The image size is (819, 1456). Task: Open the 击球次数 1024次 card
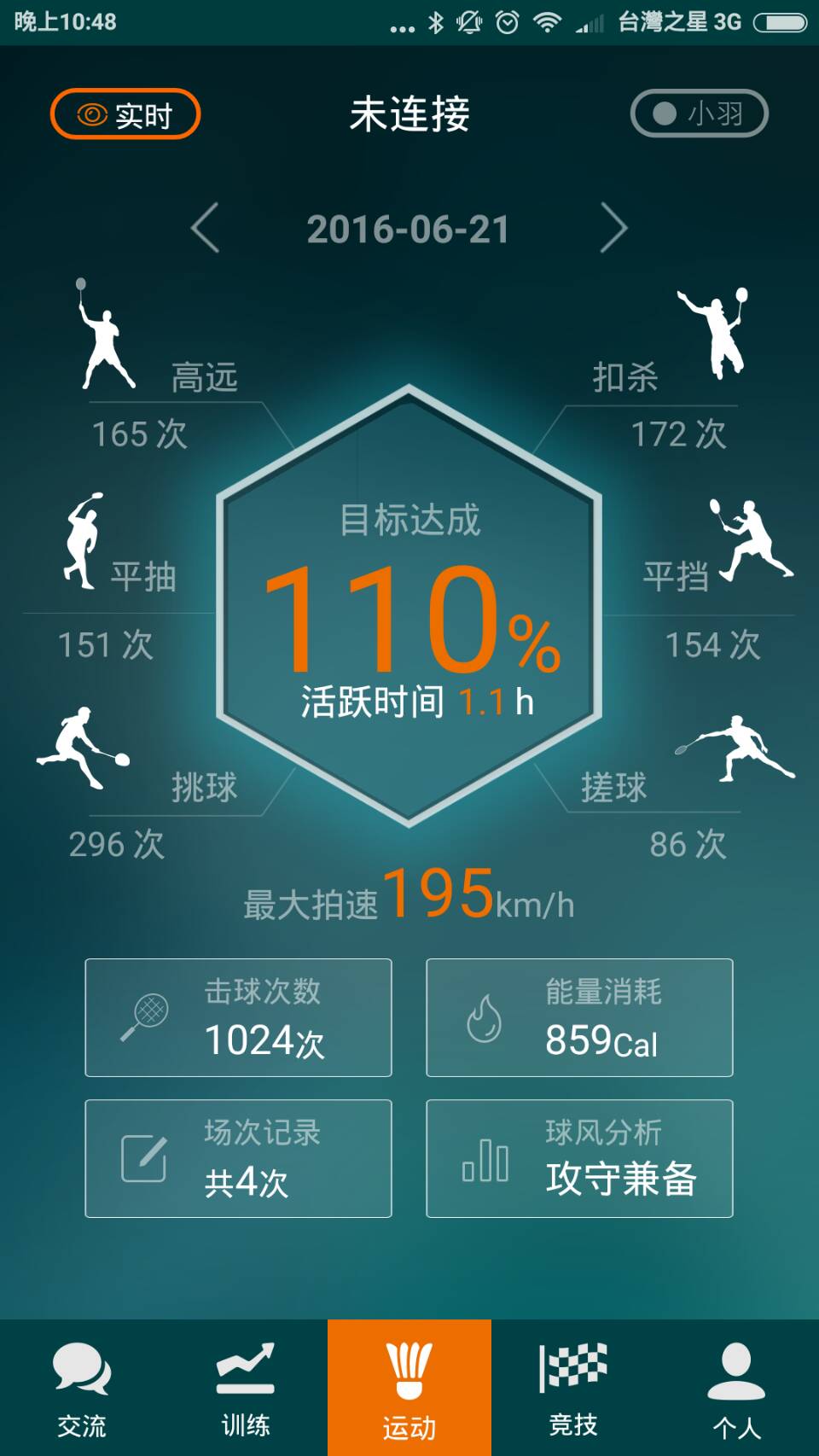pos(238,1017)
